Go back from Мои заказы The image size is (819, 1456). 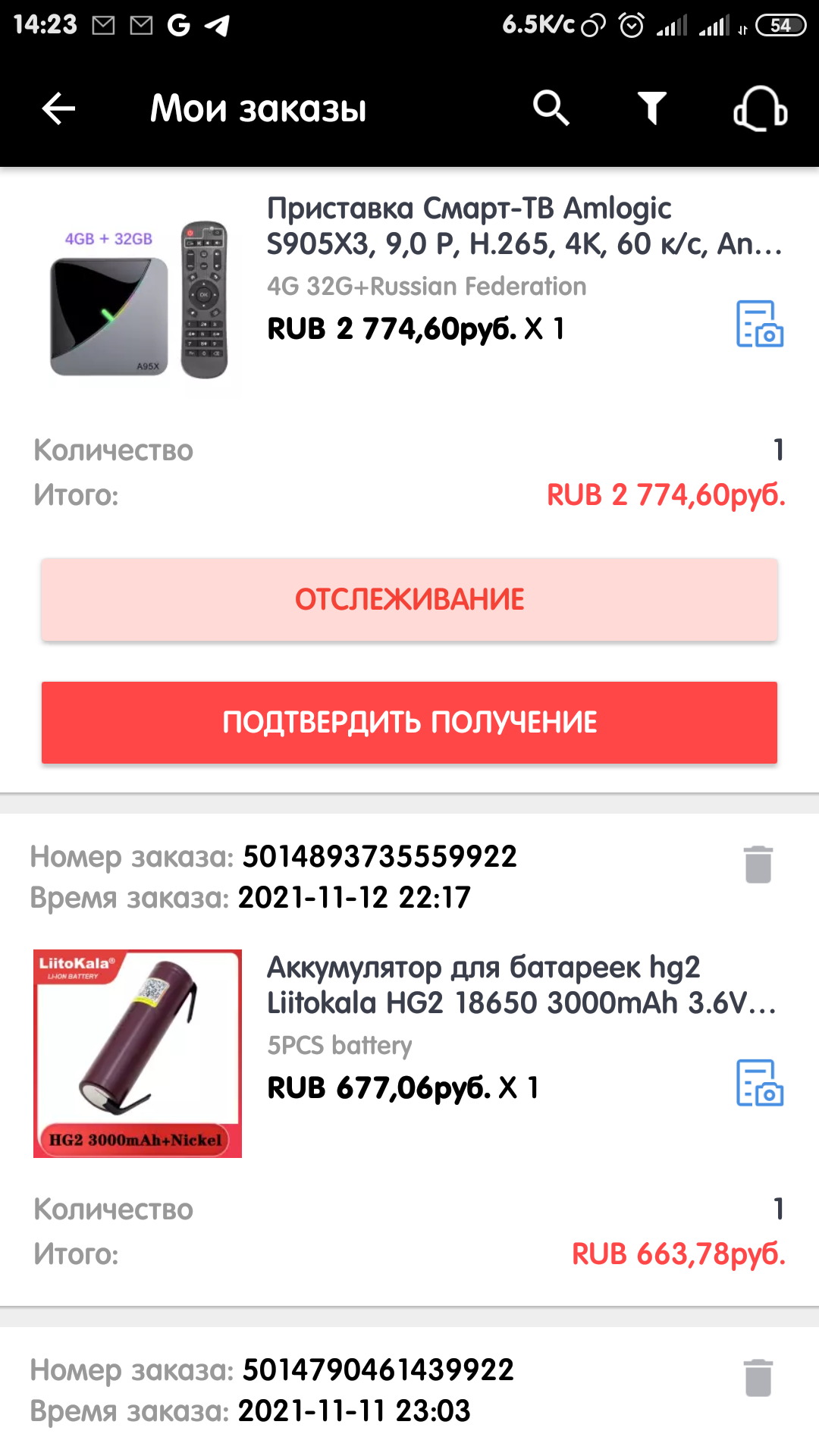tap(58, 108)
